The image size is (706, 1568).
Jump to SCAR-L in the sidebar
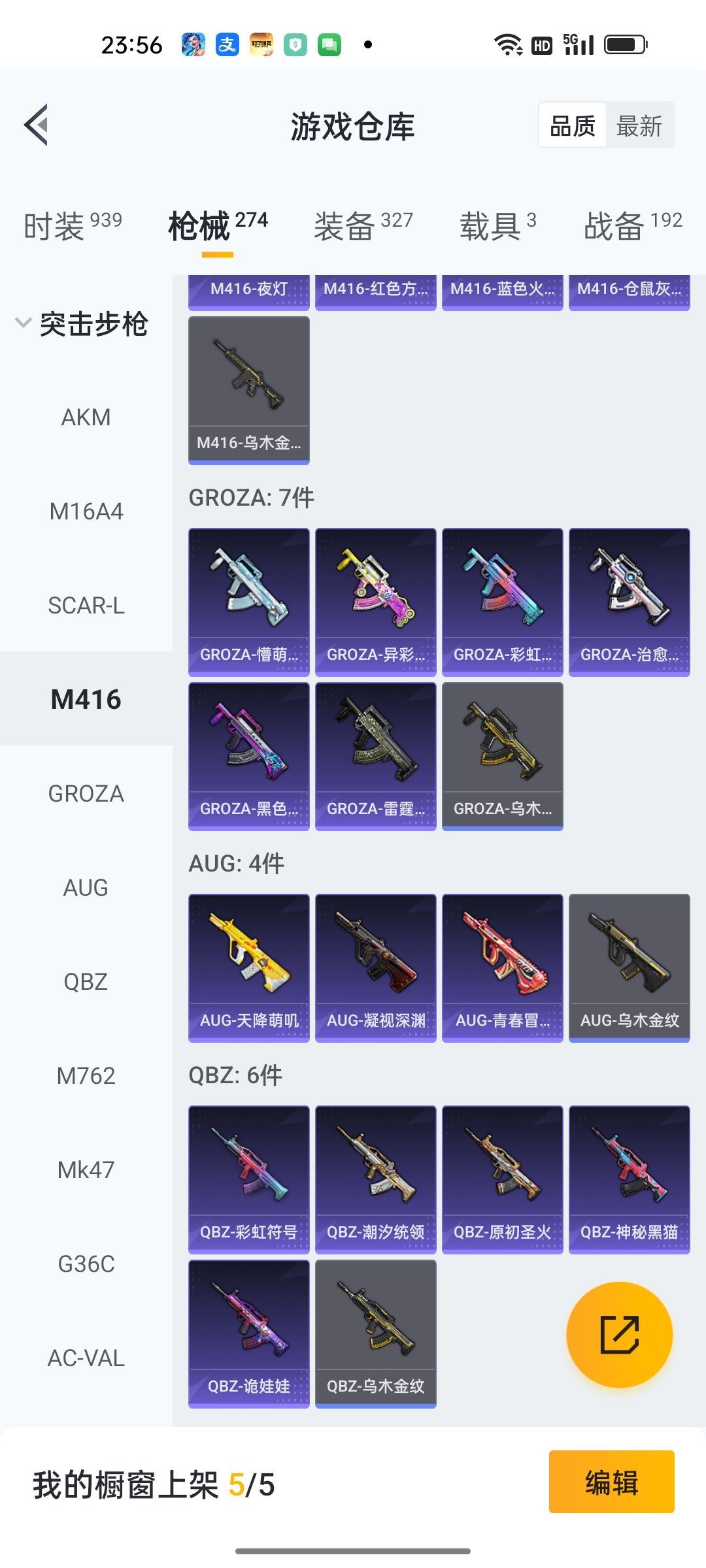click(x=86, y=605)
